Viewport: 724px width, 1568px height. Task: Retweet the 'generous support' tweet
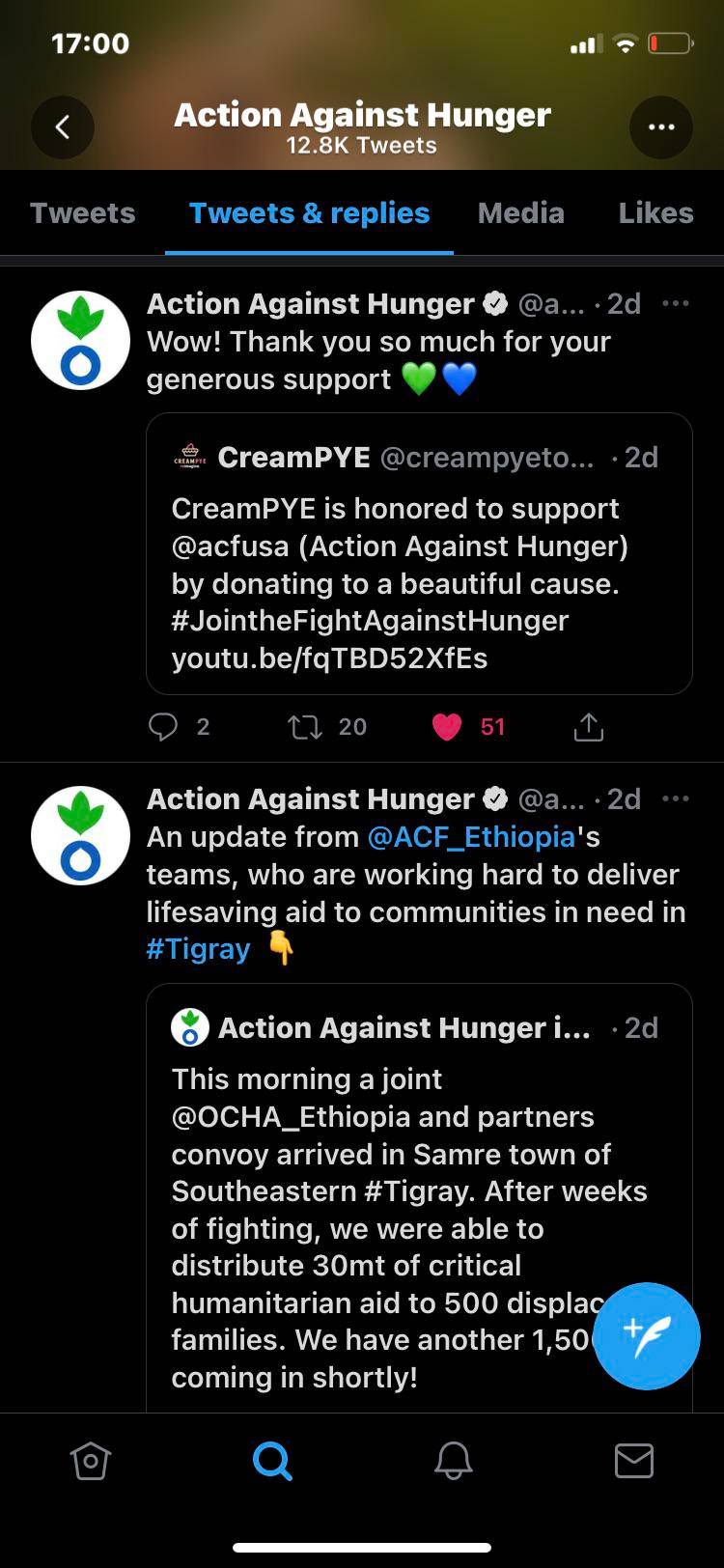[x=306, y=727]
